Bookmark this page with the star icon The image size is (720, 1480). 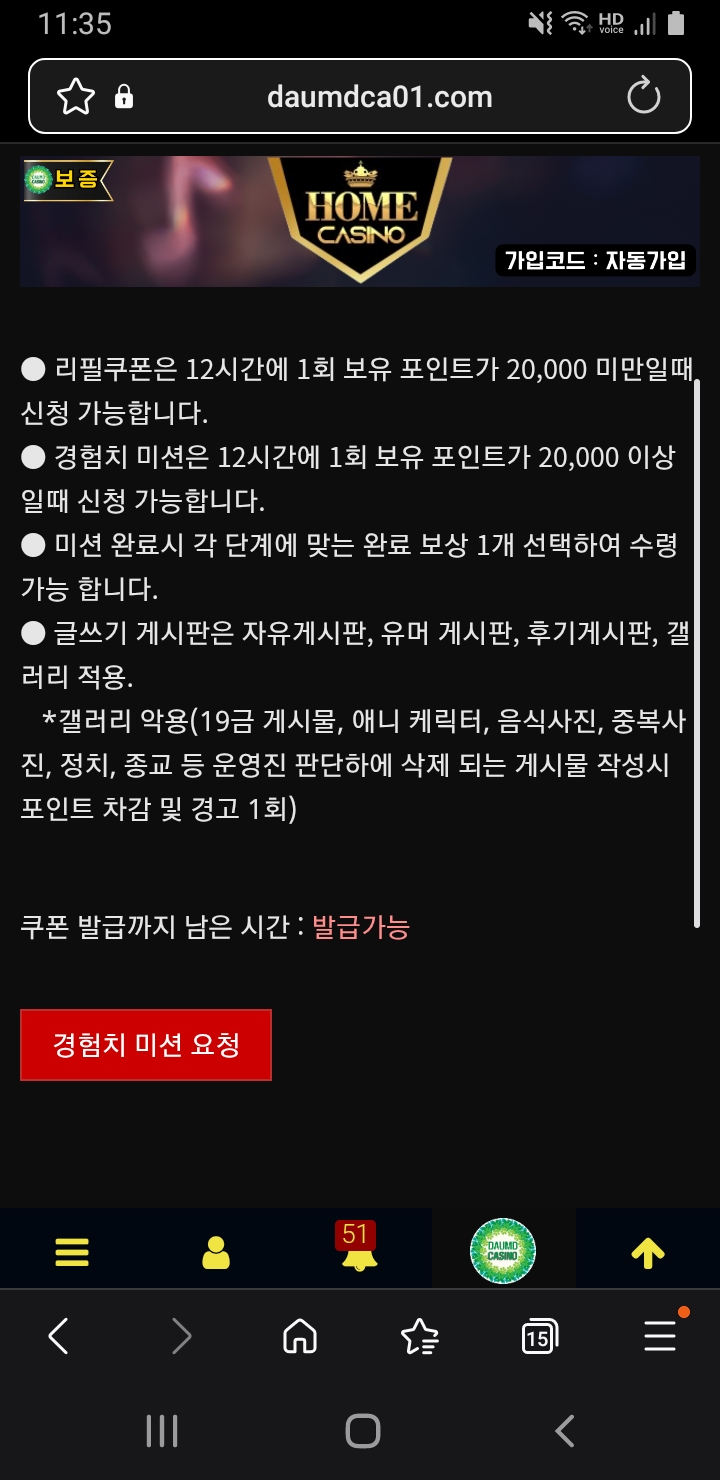click(x=76, y=97)
